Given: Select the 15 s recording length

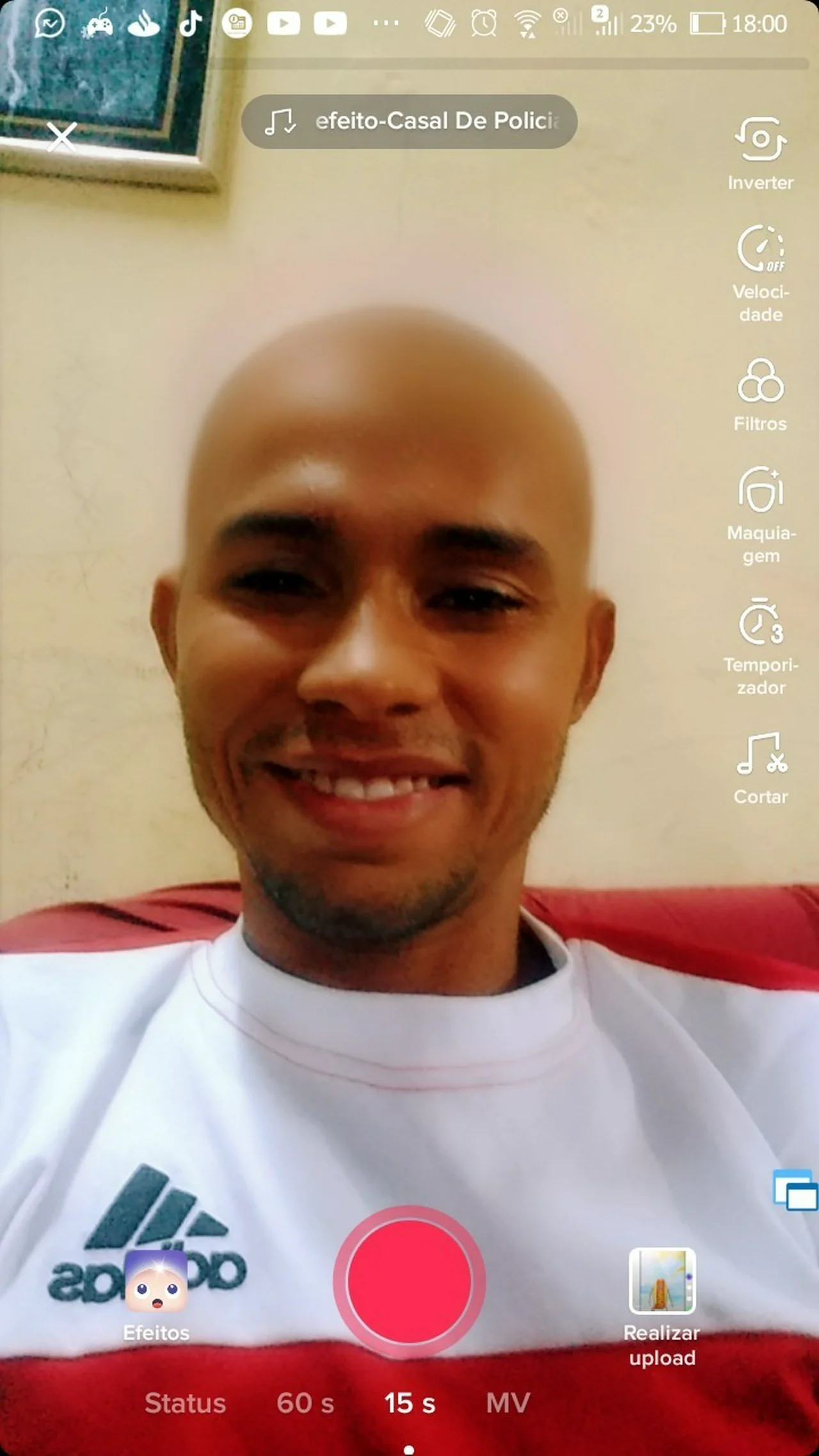Looking at the screenshot, I should click(x=409, y=1403).
